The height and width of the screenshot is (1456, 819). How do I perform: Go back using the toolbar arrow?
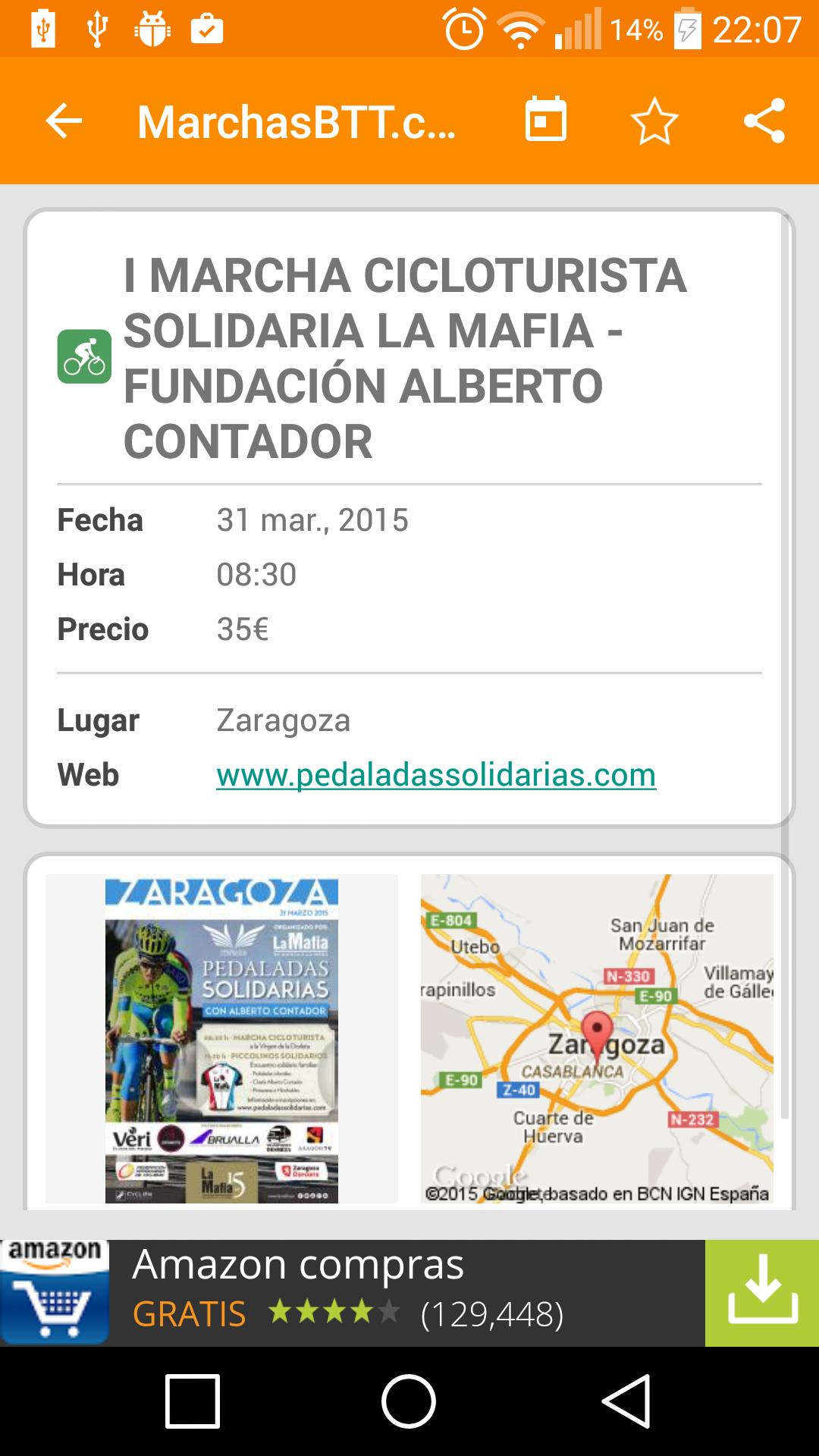[64, 121]
